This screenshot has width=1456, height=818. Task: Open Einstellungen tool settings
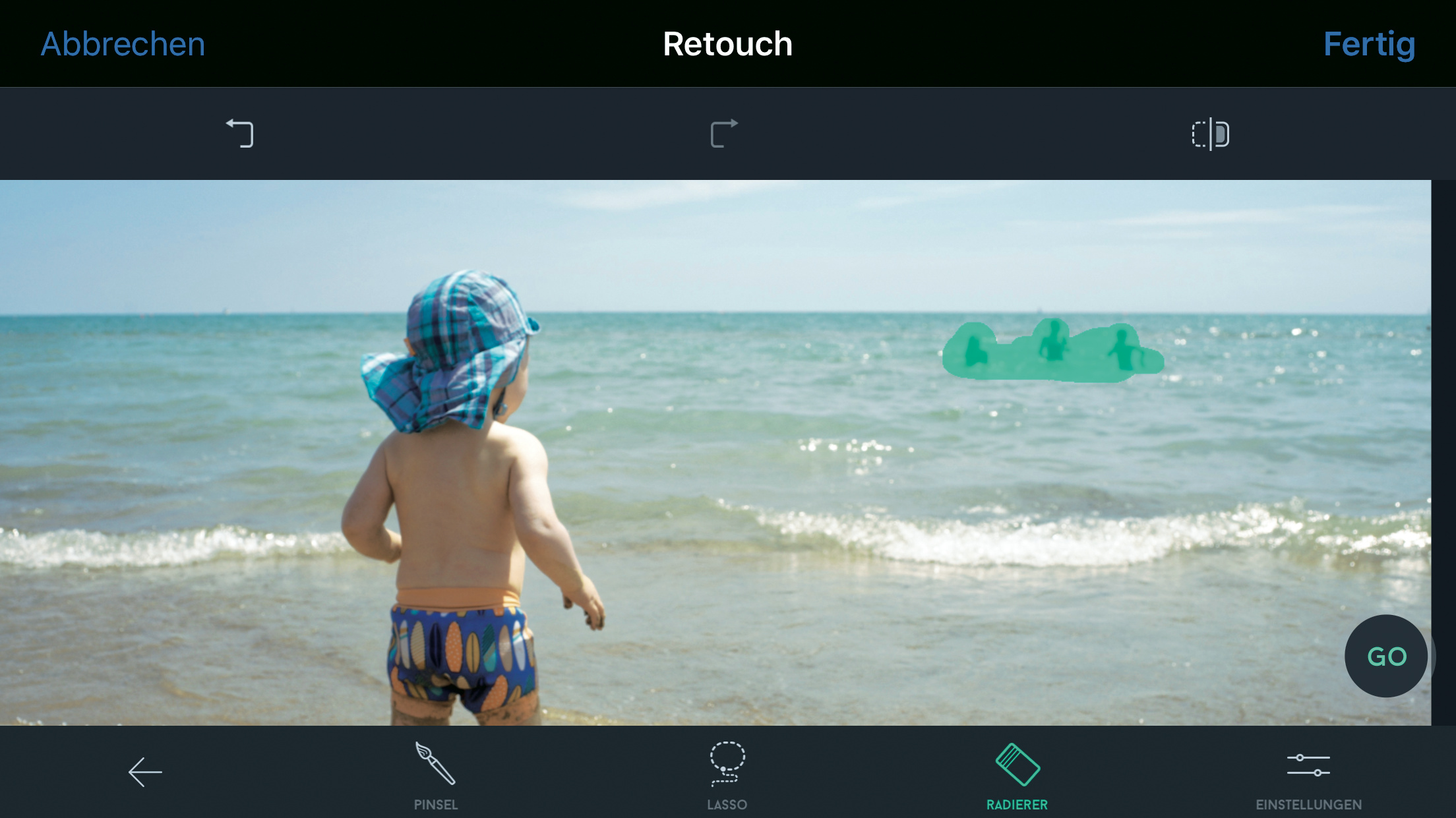1308,774
